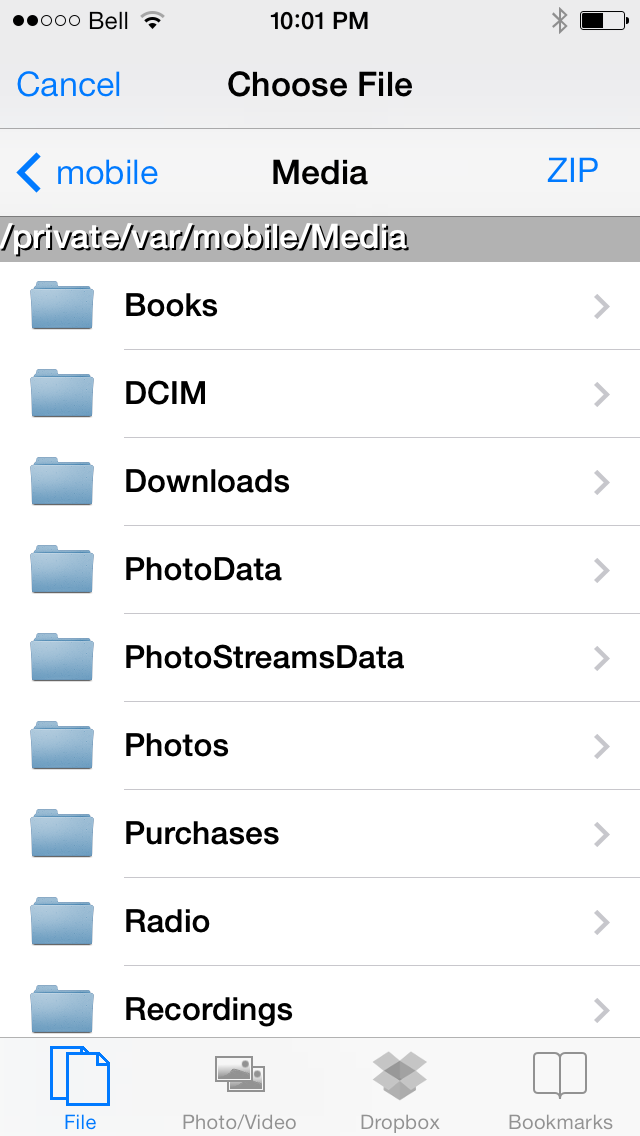
Task: Open the Recordings folder
Action: tap(320, 1003)
